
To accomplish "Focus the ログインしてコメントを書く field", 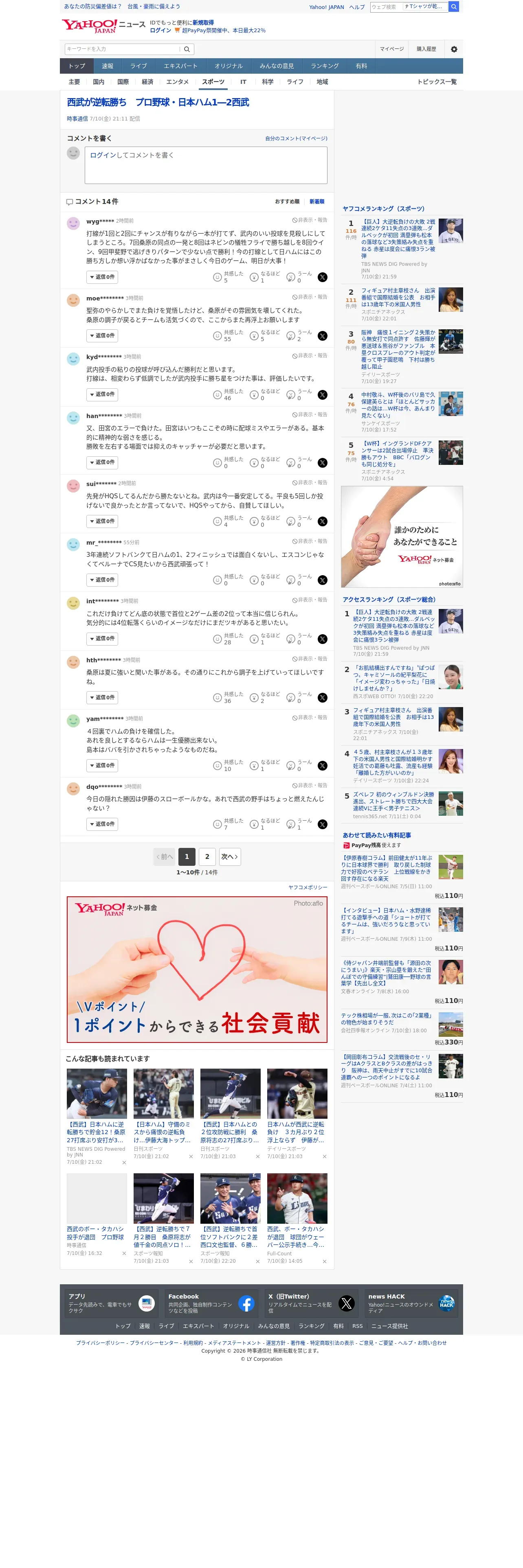I will coord(206,165).
